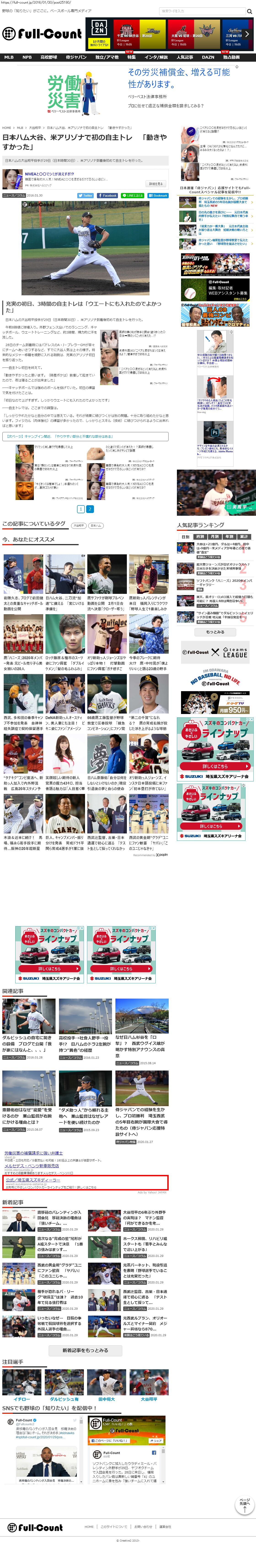This screenshot has height=1568, width=256.
Task: Tap the search magnifier icon
Action: coord(250,11)
